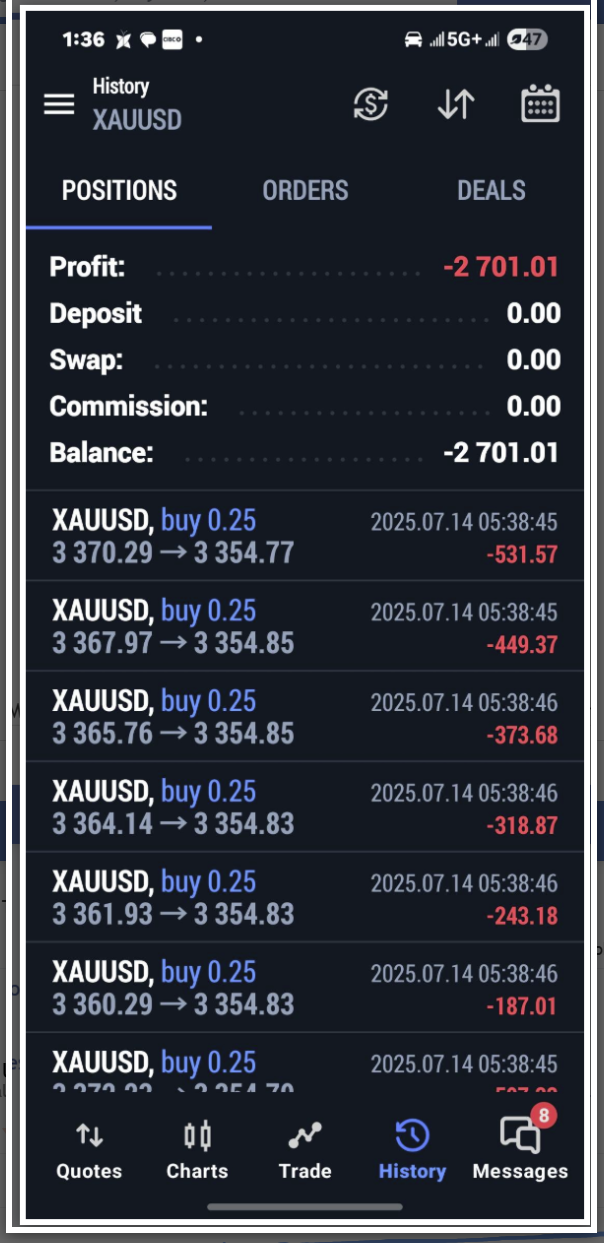Open the Trade tab
This screenshot has height=1243, width=604.
305,1150
